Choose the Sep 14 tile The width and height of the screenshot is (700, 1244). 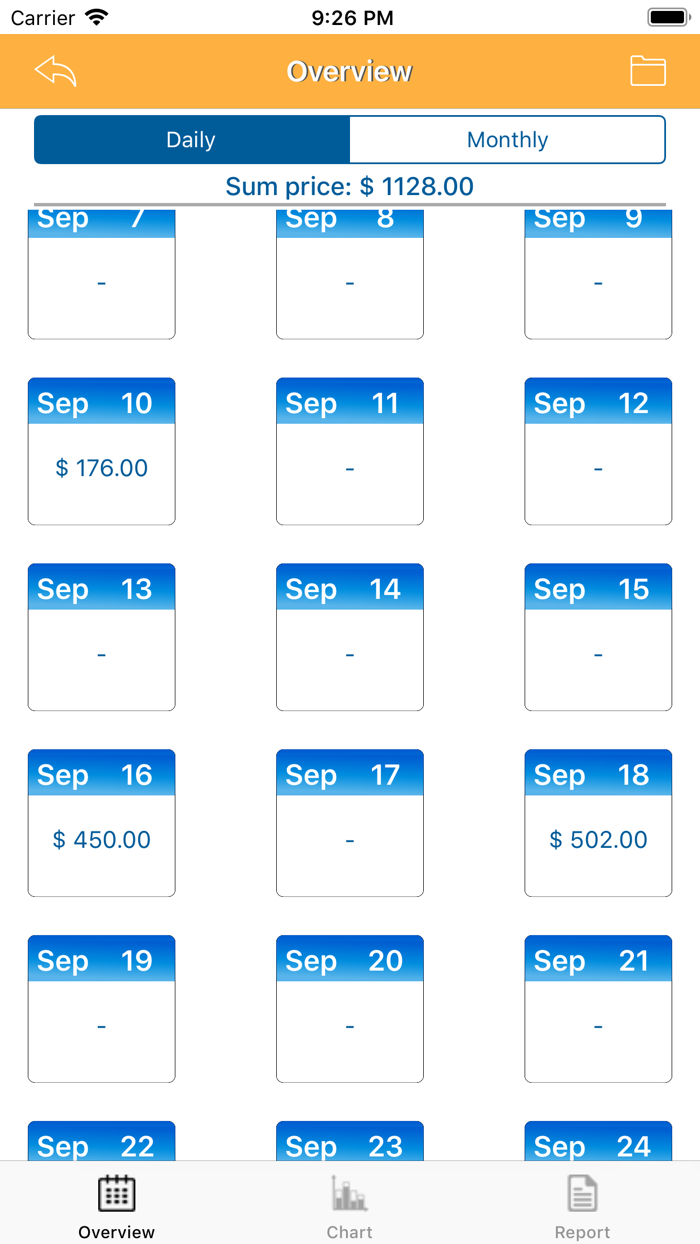click(350, 637)
